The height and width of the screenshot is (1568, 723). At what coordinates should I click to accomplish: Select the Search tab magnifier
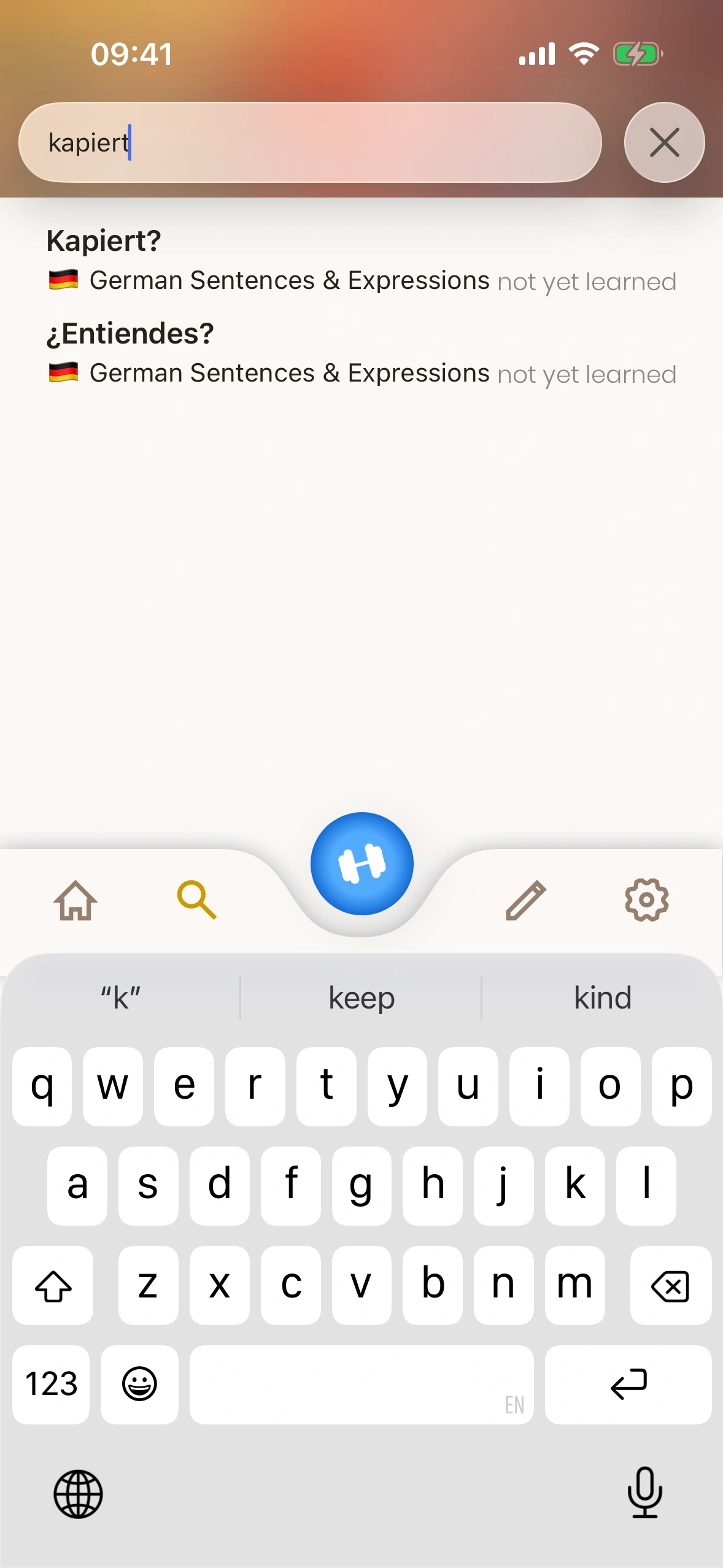coord(196,900)
